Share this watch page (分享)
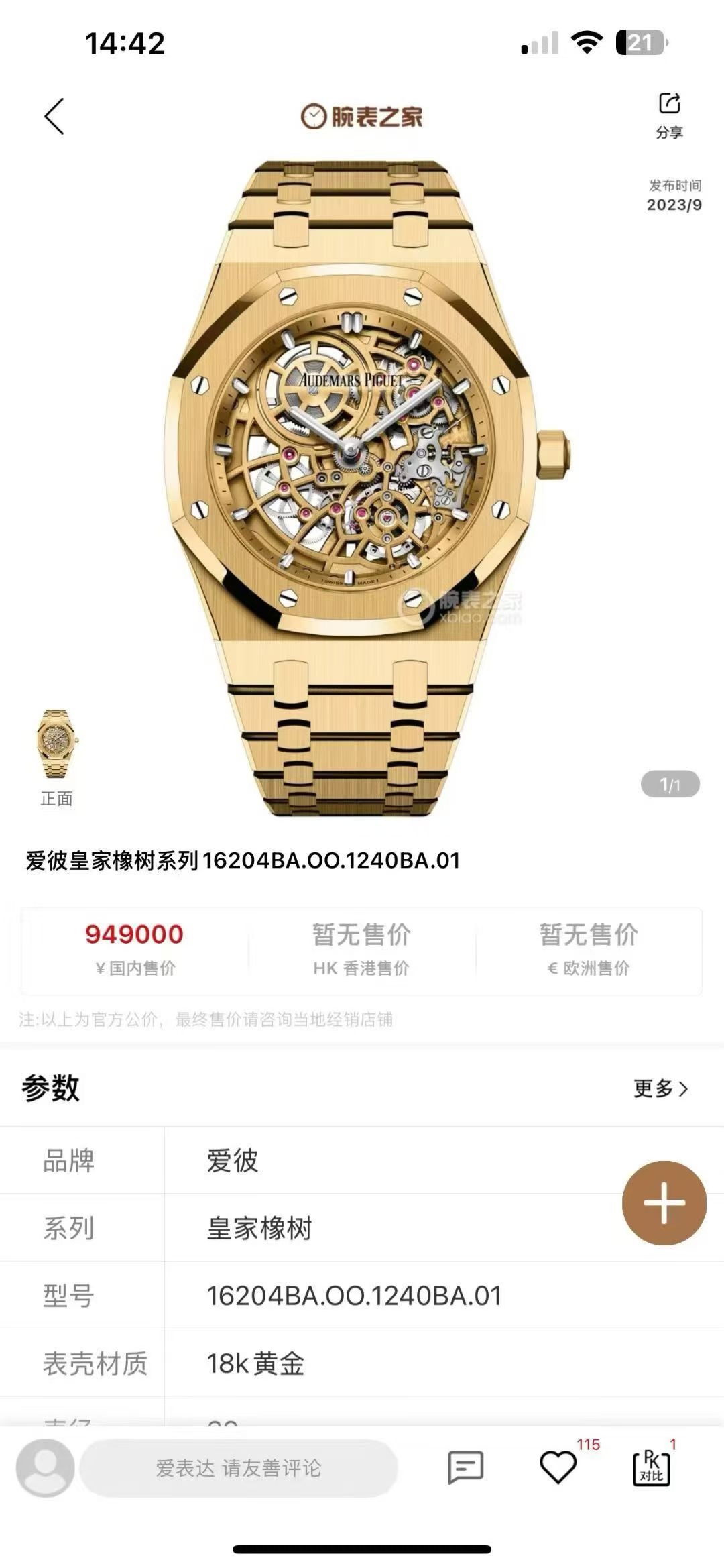724x1568 pixels. pos(669,115)
